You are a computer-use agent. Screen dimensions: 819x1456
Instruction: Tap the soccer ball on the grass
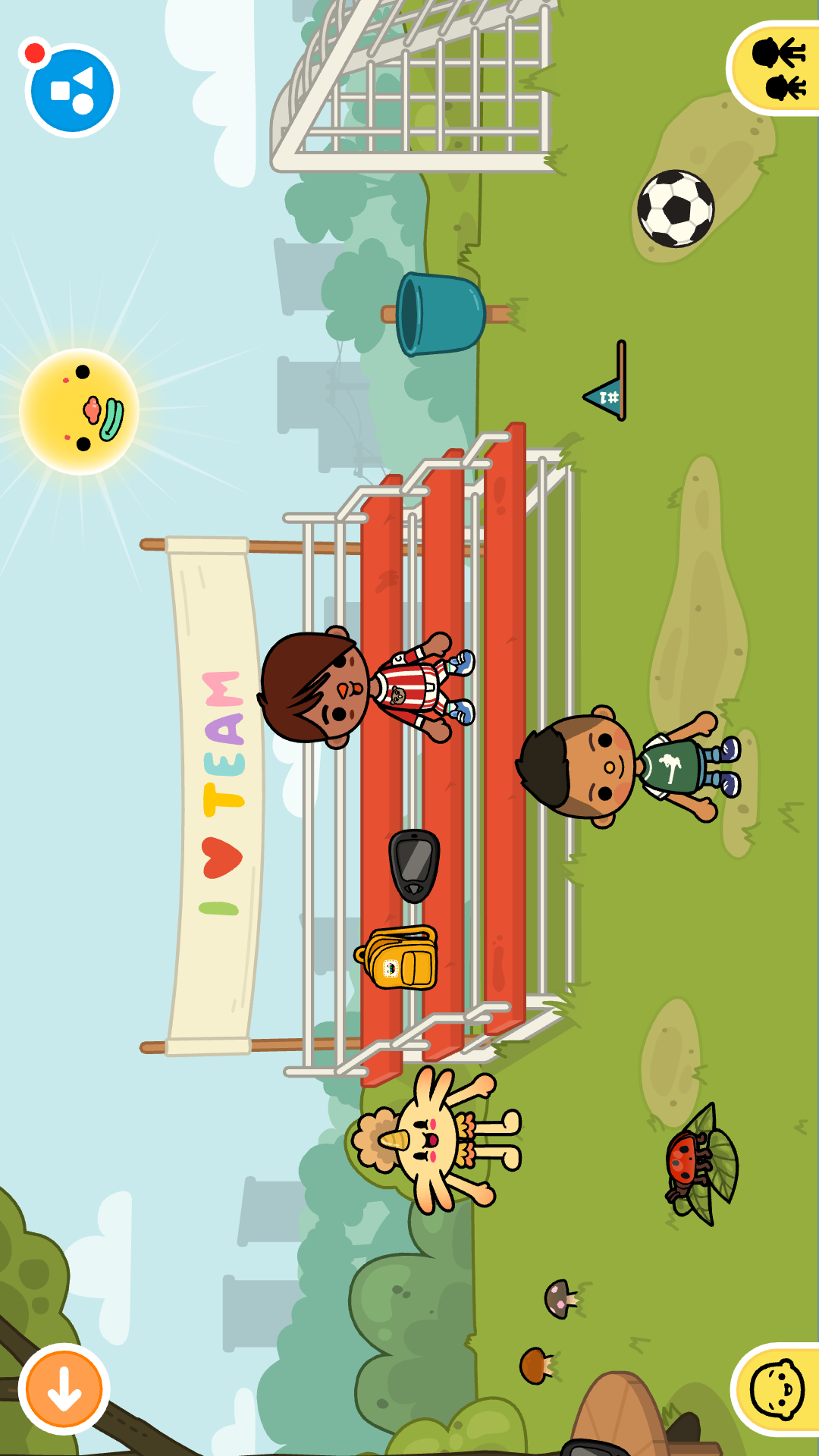coord(675,209)
